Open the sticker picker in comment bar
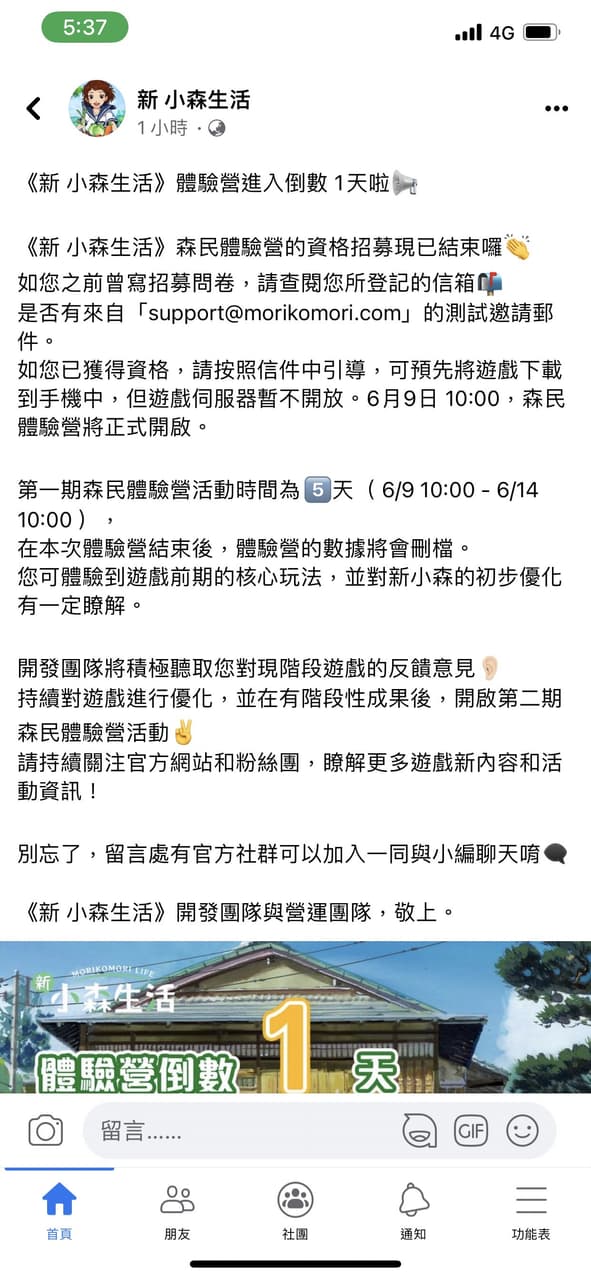This screenshot has height=1279, width=591. [x=419, y=1131]
